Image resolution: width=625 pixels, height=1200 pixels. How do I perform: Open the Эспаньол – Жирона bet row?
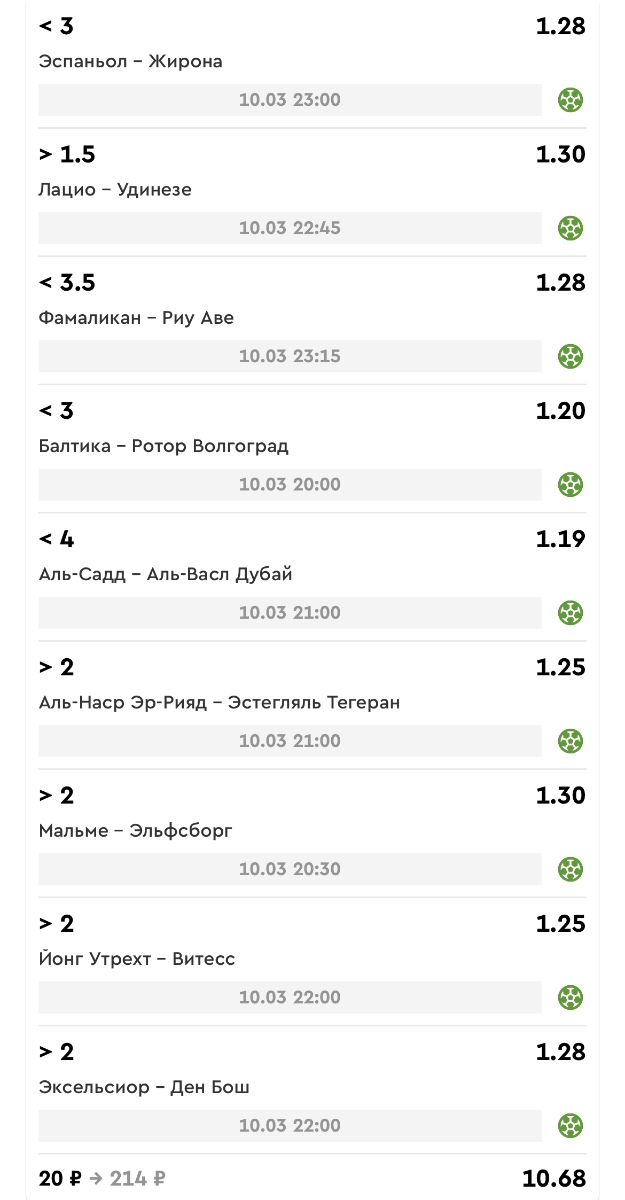312,64
